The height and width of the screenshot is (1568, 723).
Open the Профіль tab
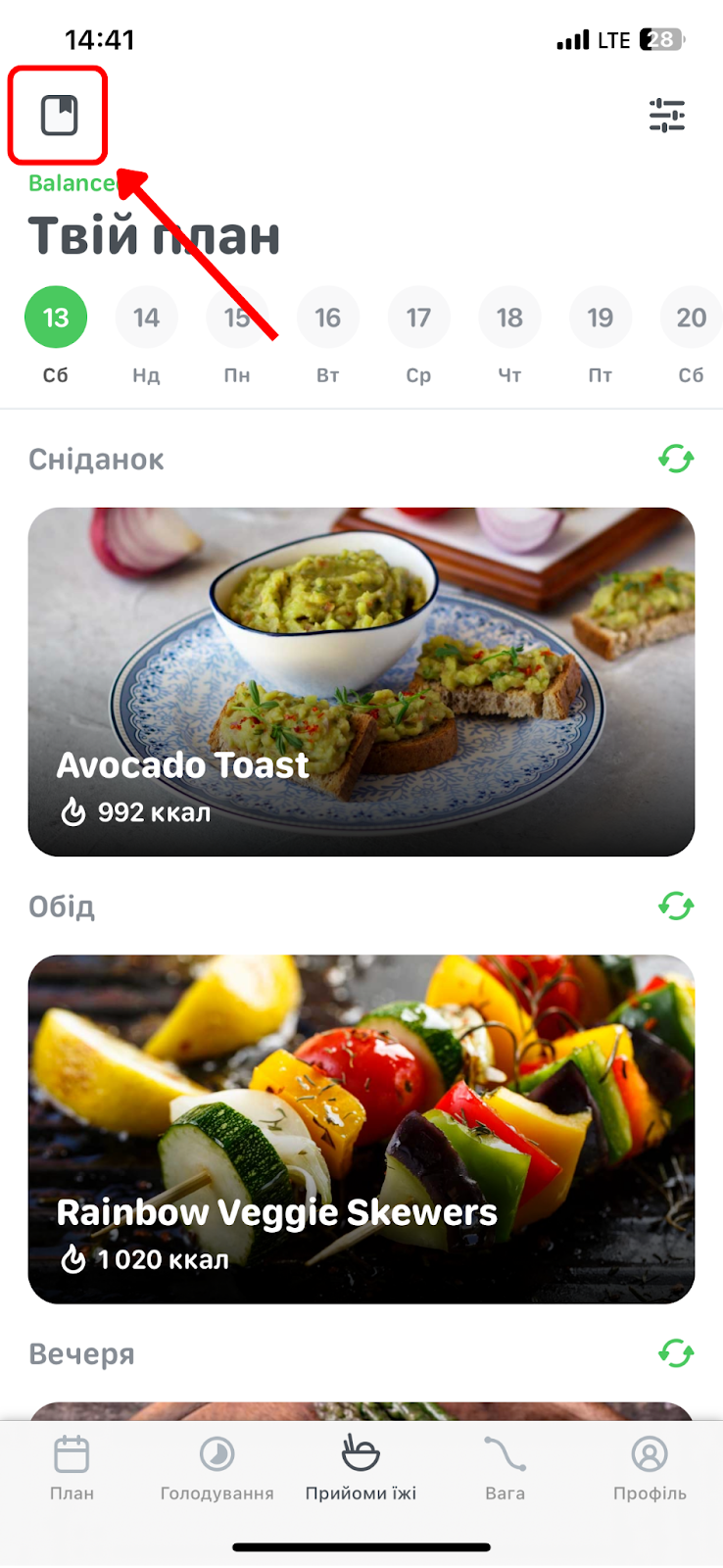tap(650, 1468)
